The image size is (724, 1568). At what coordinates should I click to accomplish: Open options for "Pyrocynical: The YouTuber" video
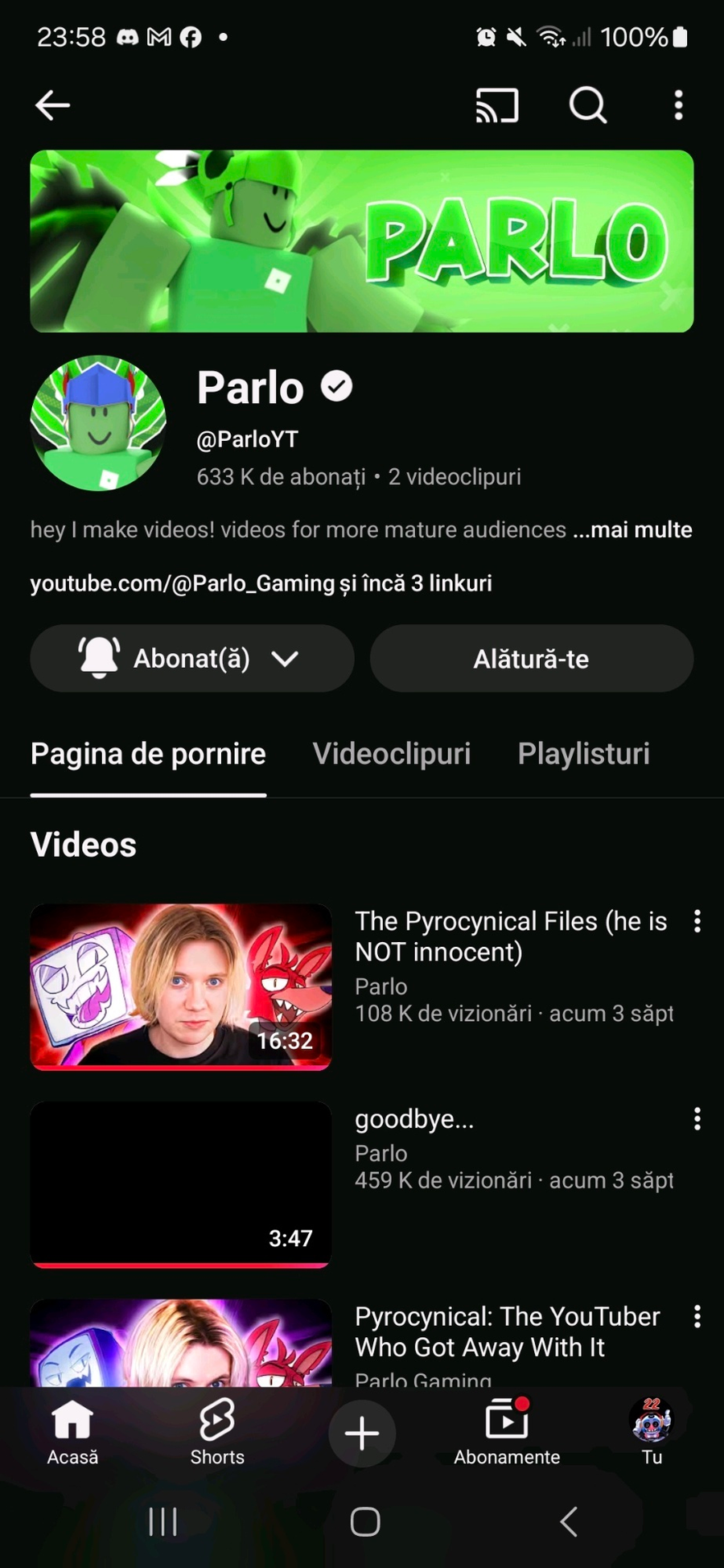697,1317
